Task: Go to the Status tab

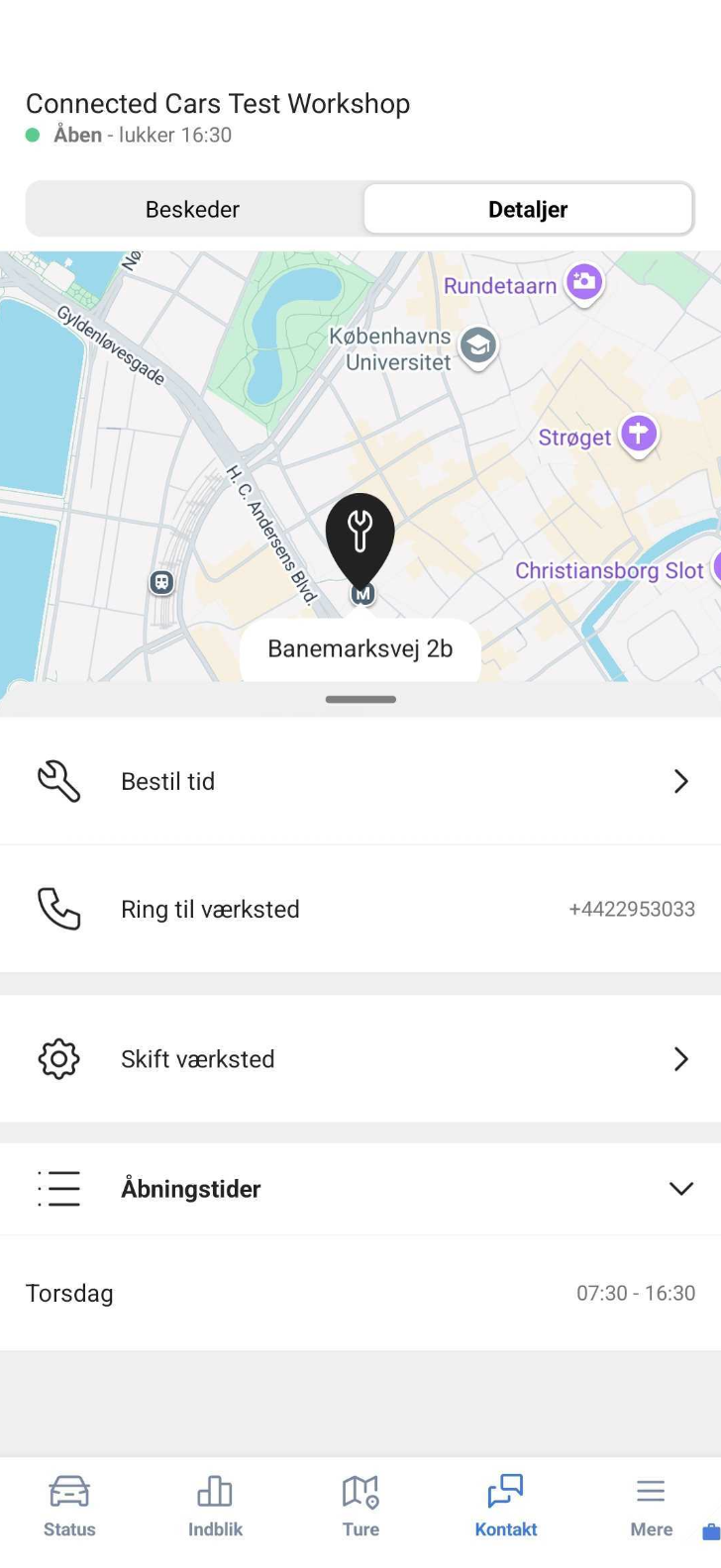Action: (x=69, y=1507)
